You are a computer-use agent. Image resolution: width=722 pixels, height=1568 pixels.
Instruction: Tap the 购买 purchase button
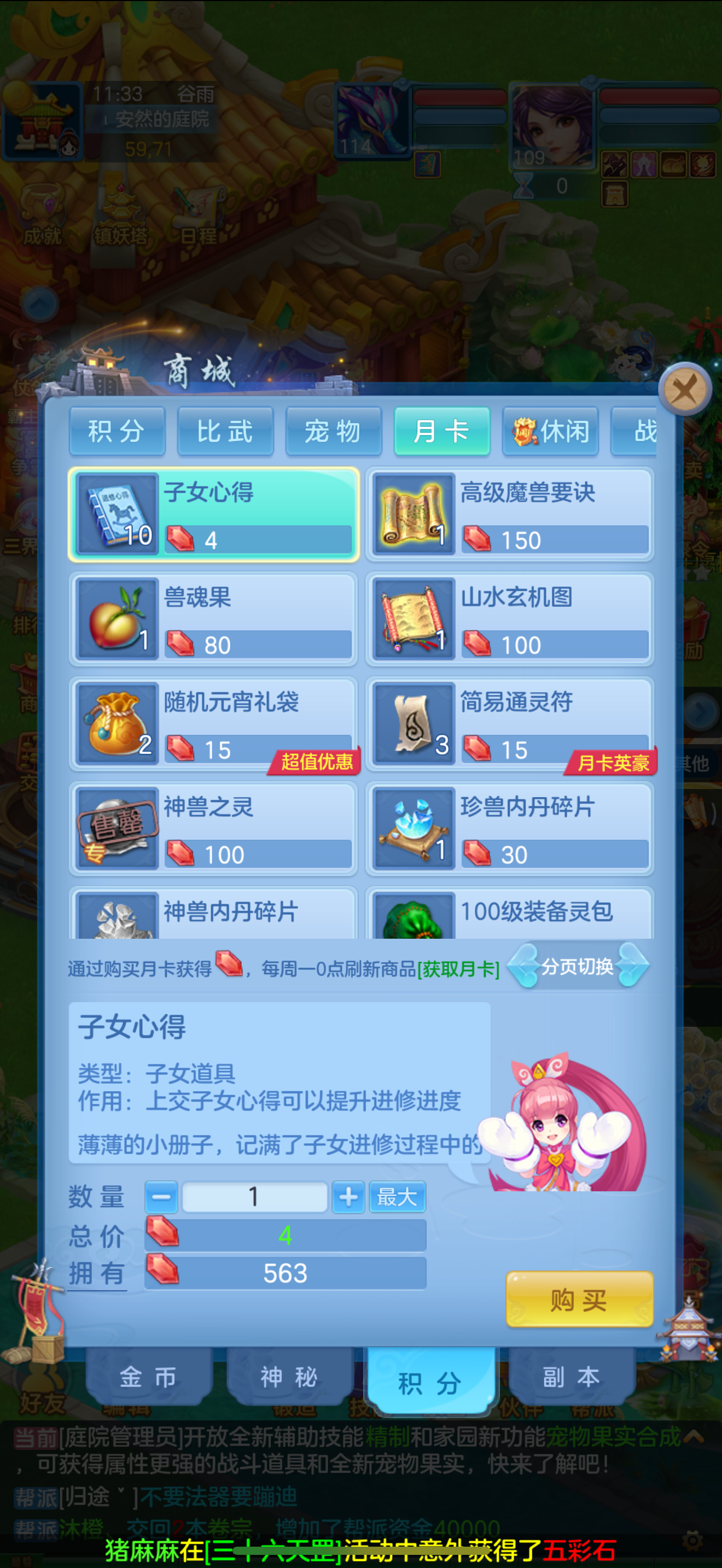[x=579, y=1300]
